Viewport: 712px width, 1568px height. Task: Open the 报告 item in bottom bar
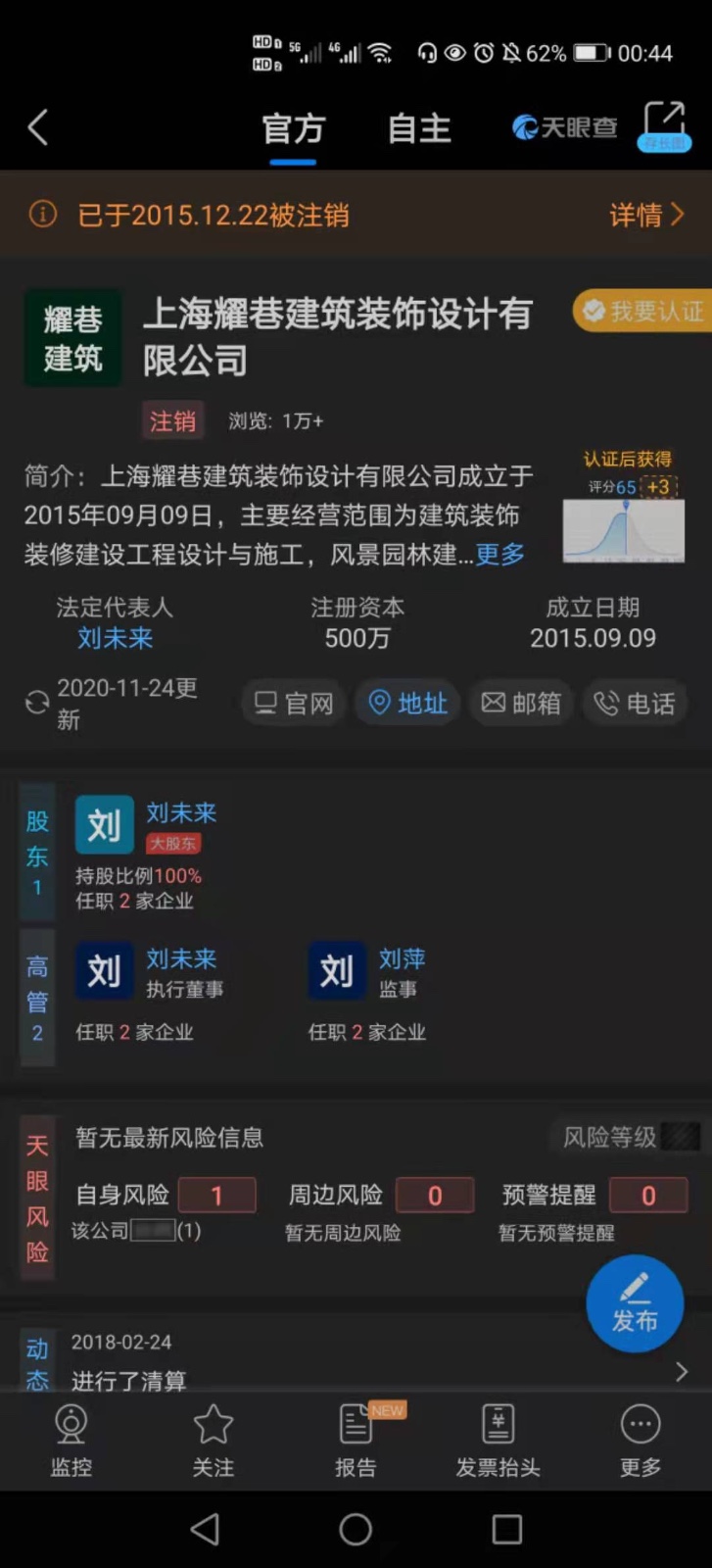click(x=356, y=1438)
